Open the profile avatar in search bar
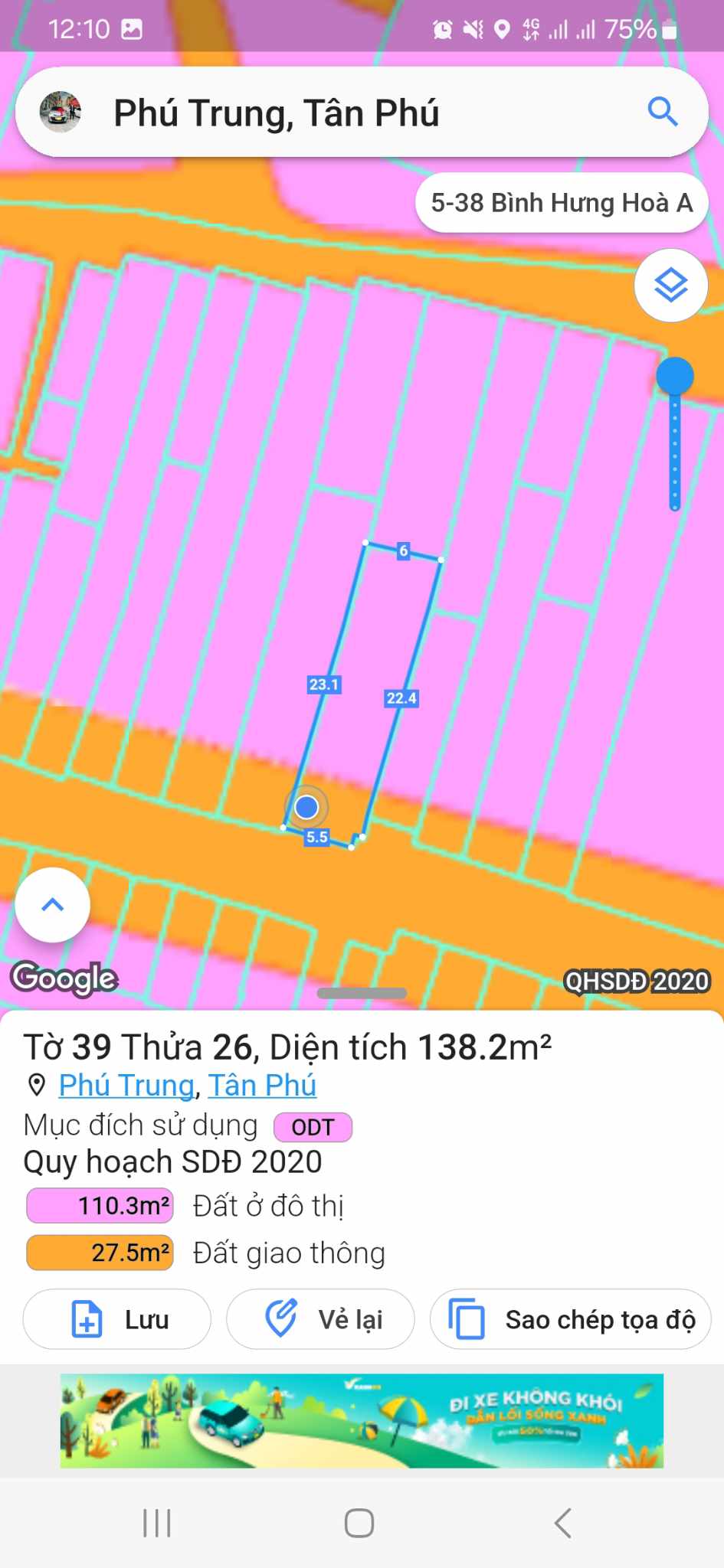This screenshot has height=1568, width=724. click(61, 112)
